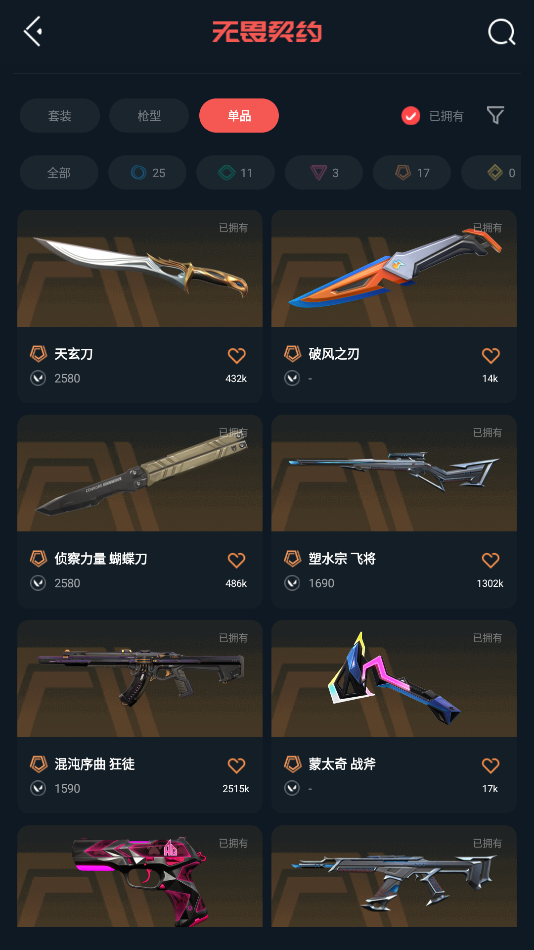Filter by the green chip showing 11

pos(236,173)
